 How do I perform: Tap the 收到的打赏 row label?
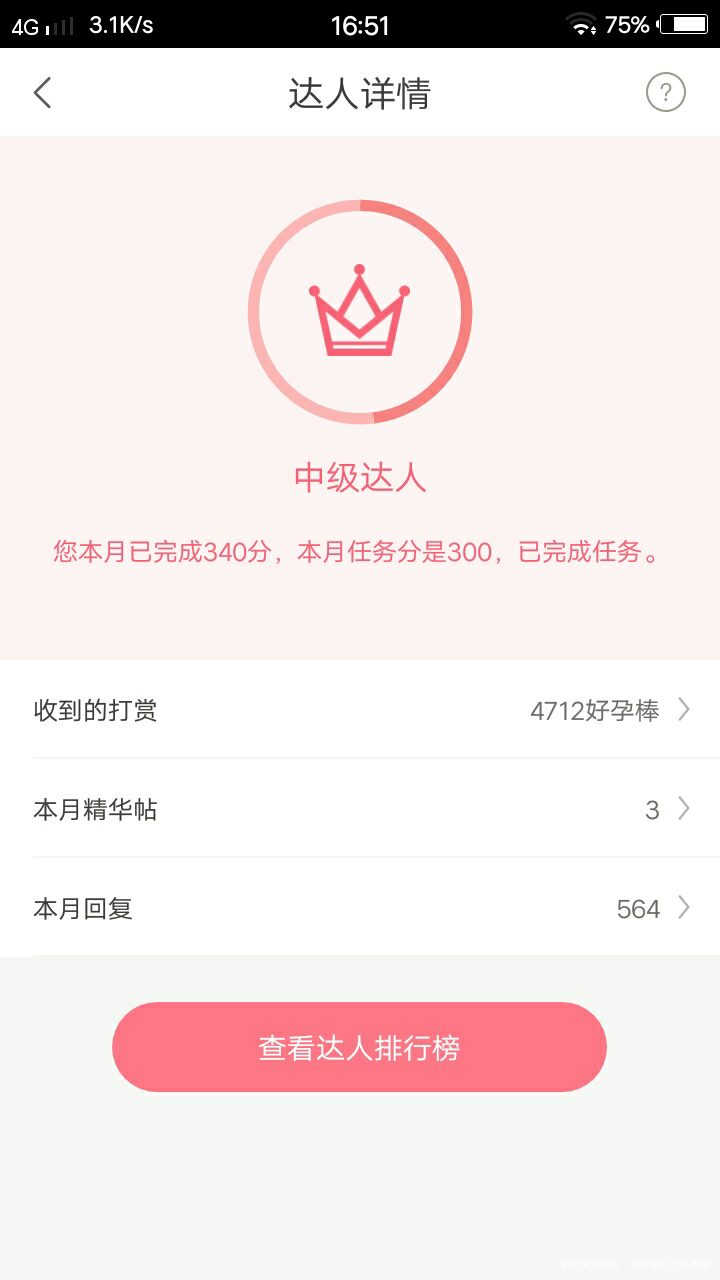96,709
